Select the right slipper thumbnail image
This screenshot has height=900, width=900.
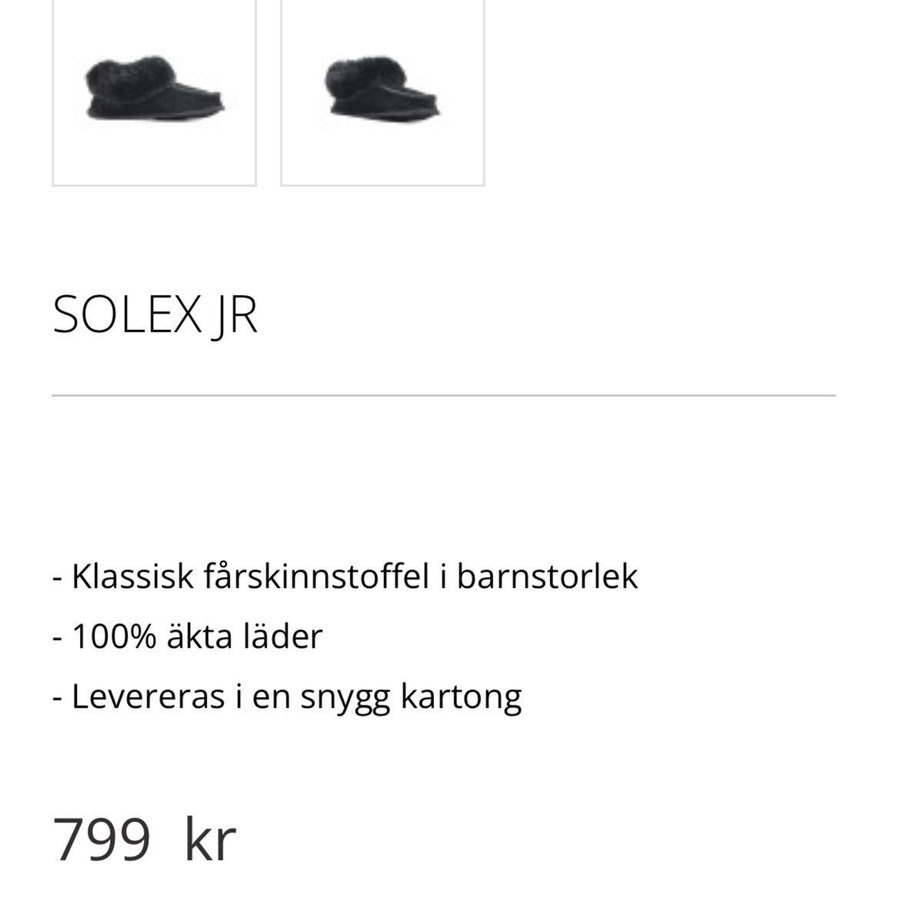tap(382, 92)
